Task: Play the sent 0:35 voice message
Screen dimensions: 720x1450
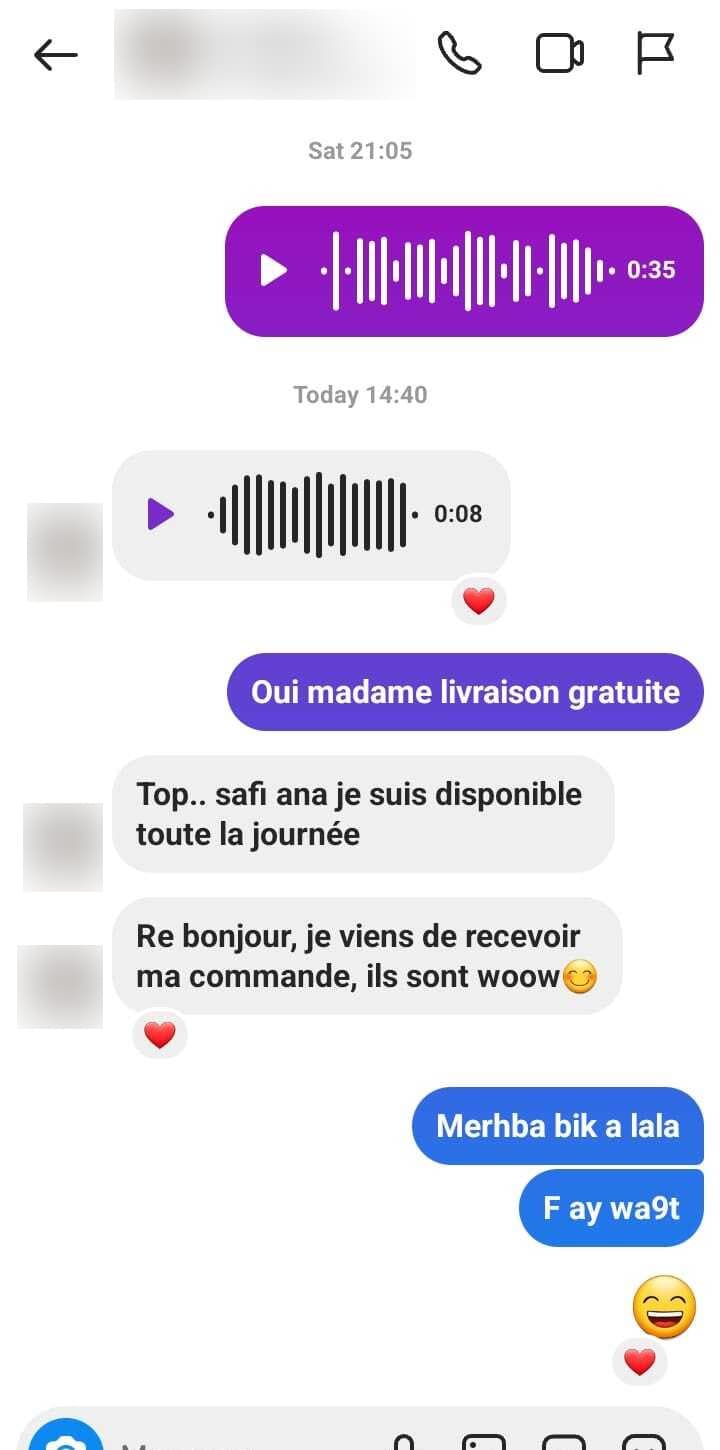Action: [274, 270]
